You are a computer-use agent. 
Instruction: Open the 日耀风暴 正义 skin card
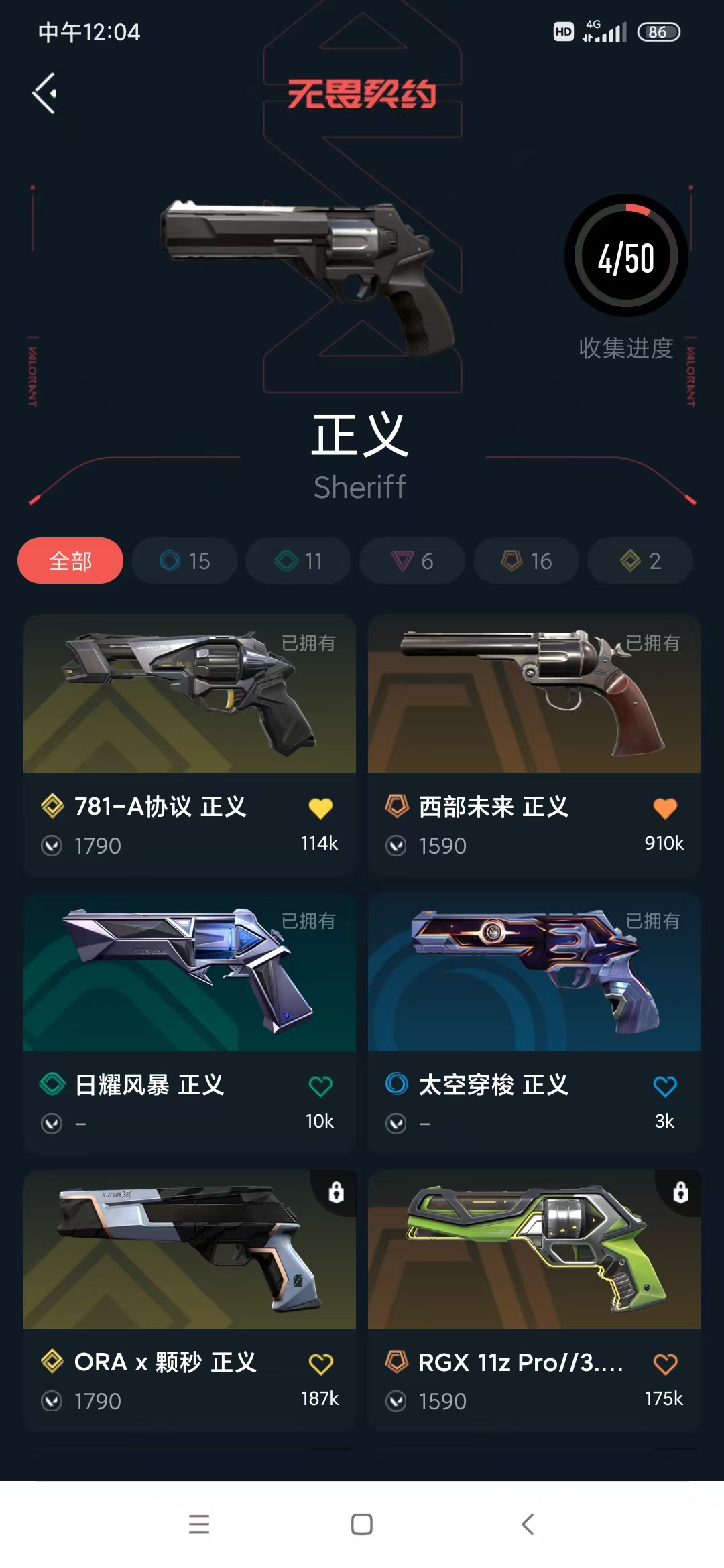pyautogui.click(x=190, y=1023)
